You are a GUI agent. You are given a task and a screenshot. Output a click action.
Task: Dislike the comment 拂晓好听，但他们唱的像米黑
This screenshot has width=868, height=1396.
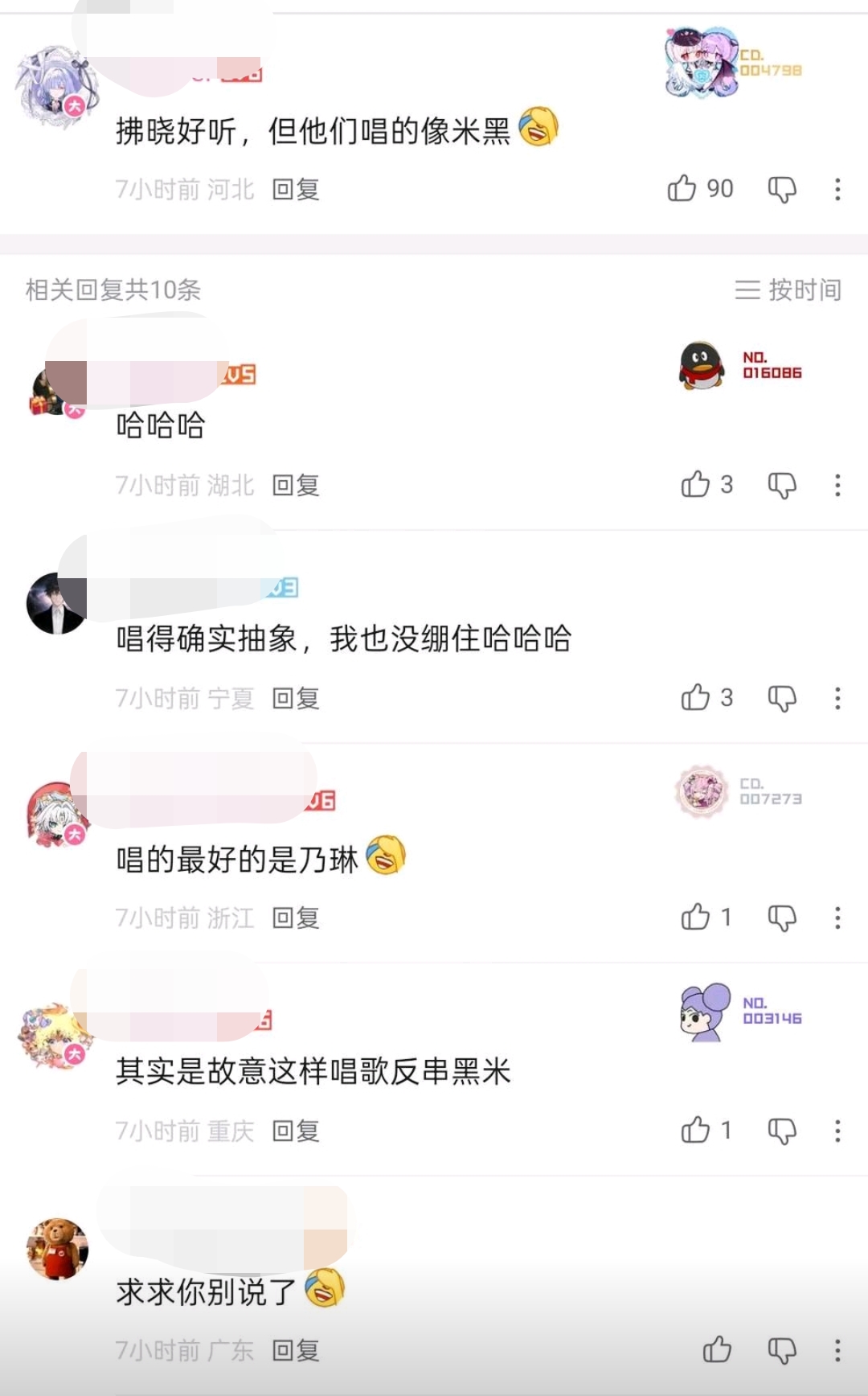click(x=781, y=190)
